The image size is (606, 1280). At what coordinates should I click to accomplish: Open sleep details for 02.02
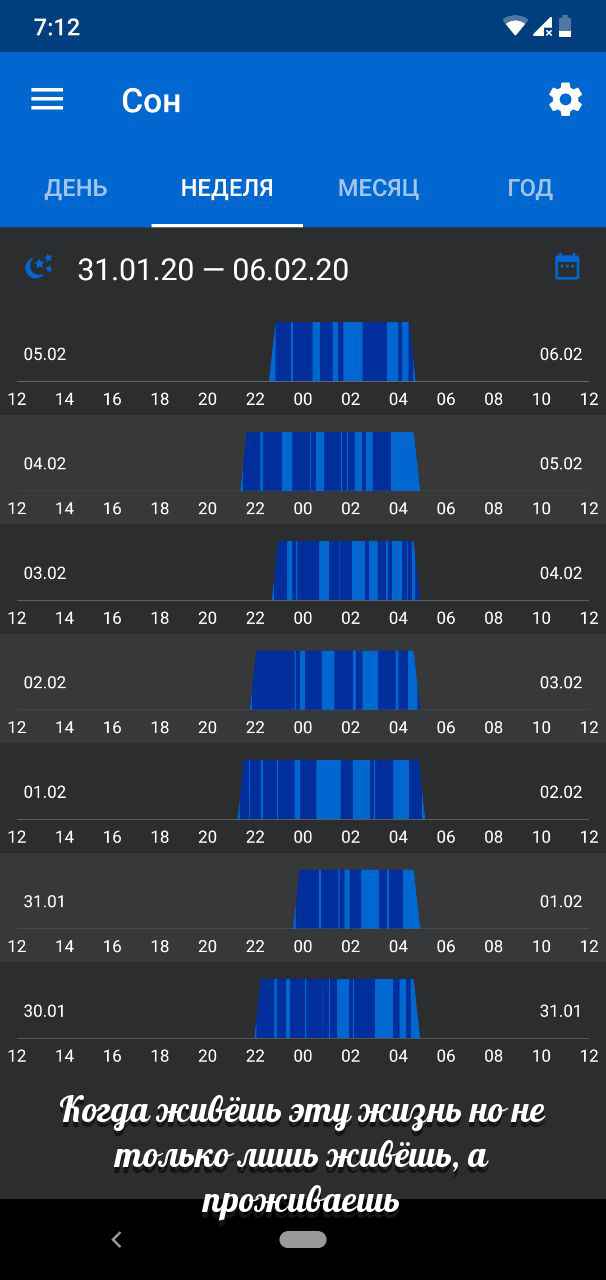point(303,689)
